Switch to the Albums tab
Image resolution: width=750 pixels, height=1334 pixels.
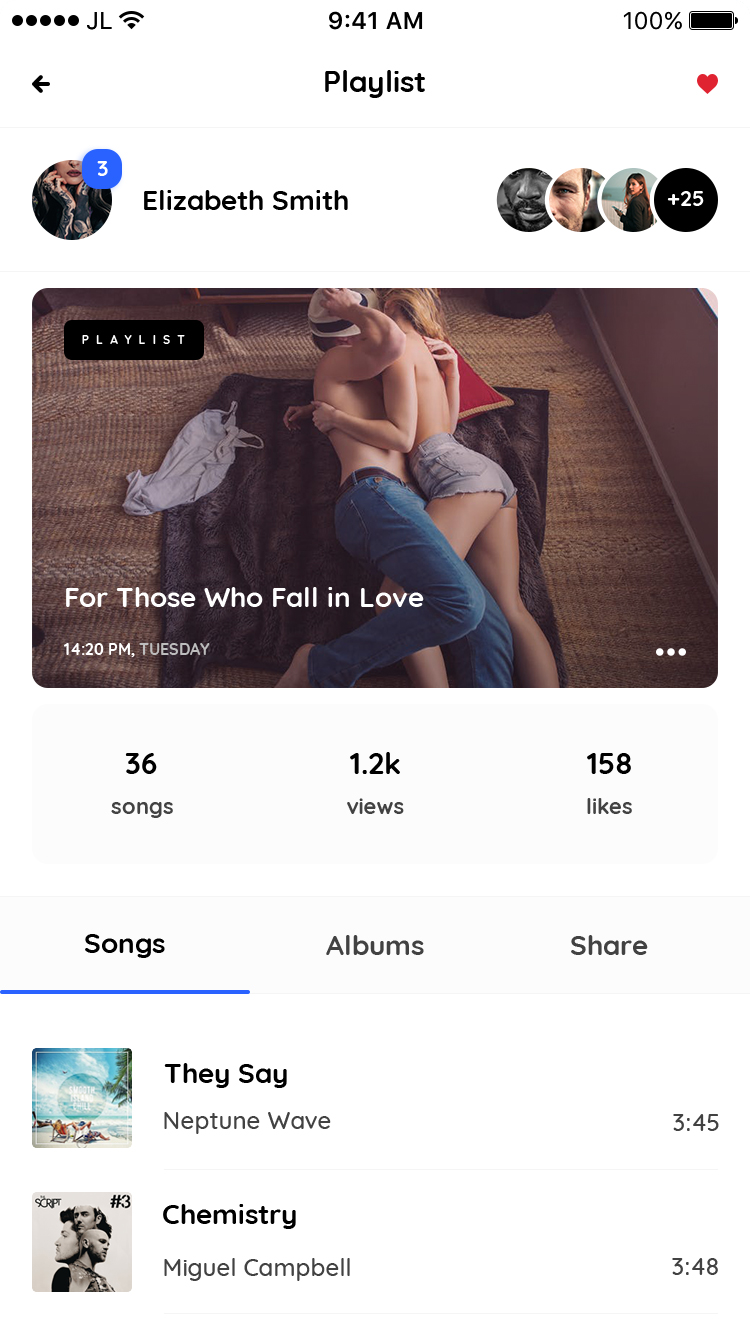coord(375,945)
